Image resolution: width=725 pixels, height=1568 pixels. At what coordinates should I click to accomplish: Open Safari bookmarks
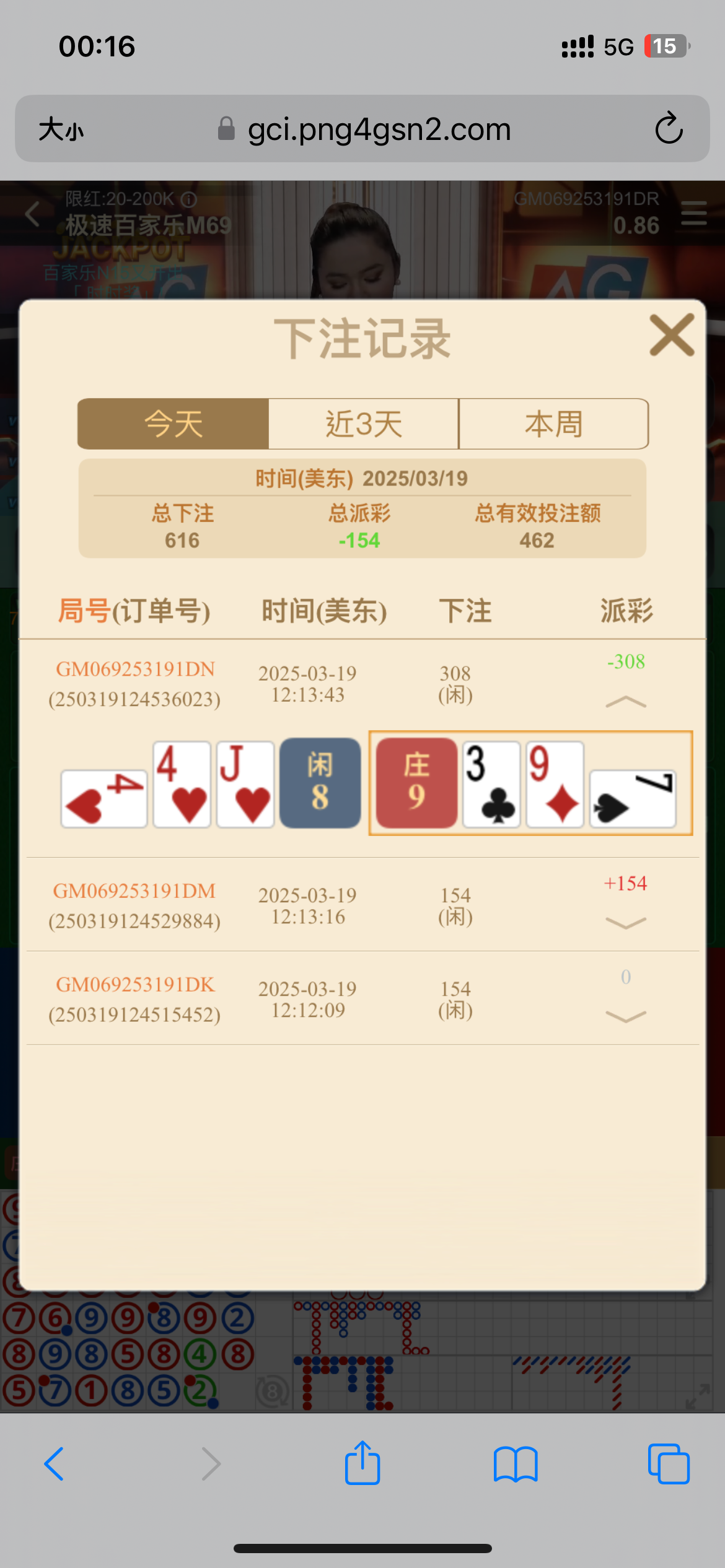point(516,1464)
